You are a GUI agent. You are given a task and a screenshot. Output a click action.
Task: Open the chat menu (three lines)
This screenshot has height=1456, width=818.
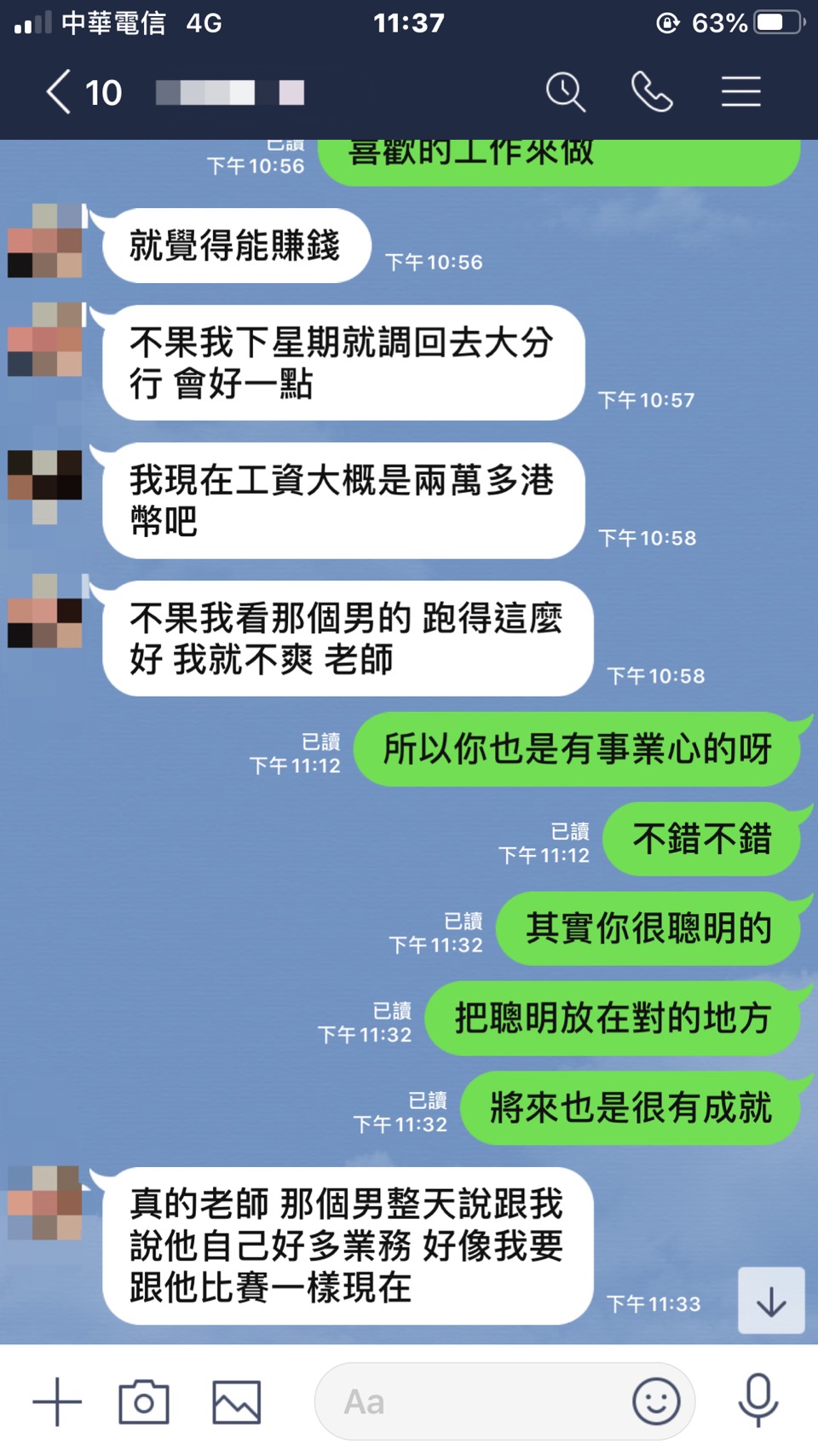[740, 92]
